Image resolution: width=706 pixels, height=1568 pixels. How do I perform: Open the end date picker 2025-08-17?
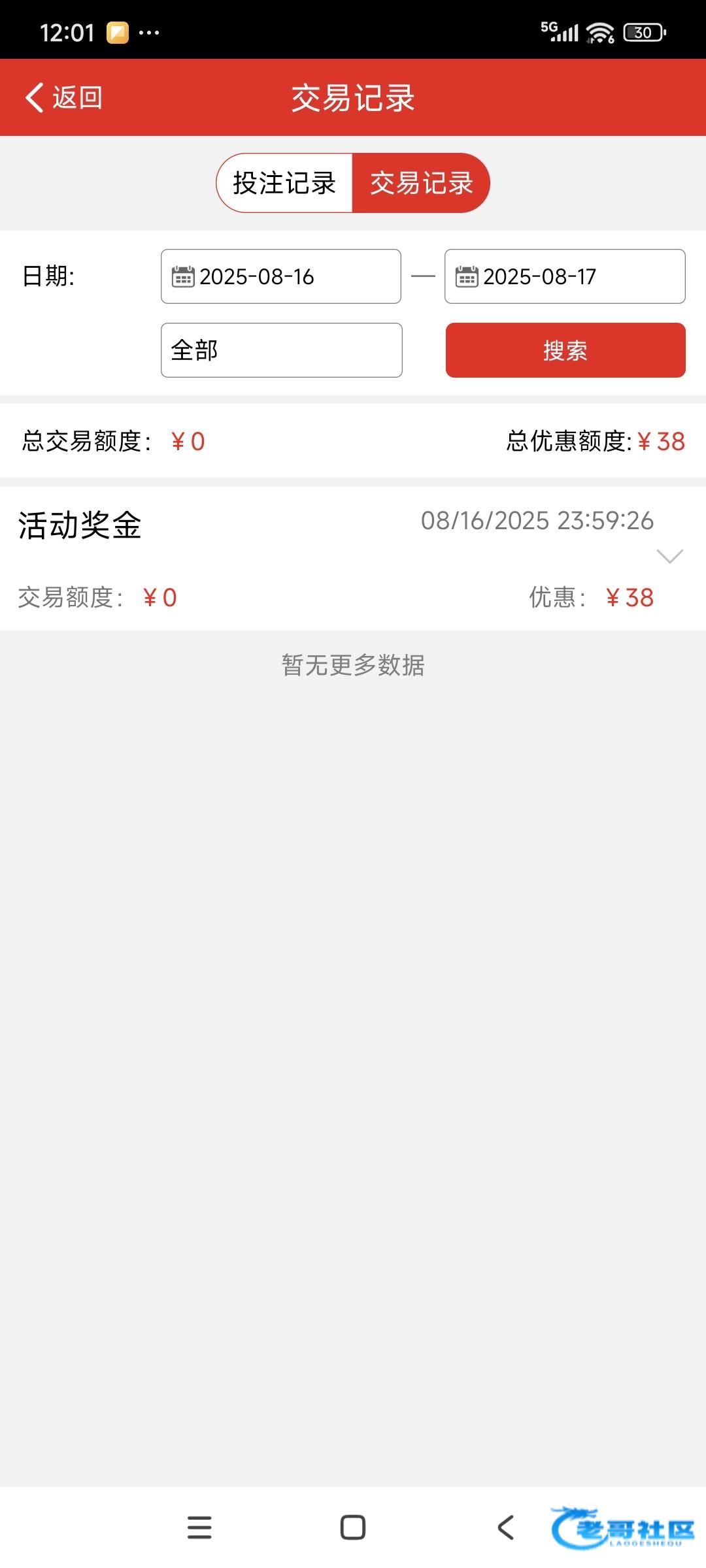point(565,276)
